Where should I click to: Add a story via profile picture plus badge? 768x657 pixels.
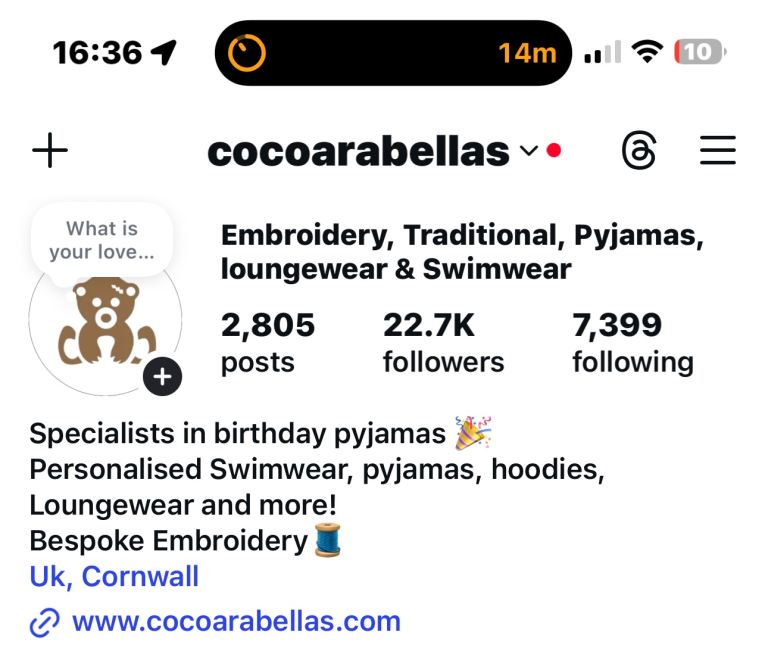[x=162, y=377]
